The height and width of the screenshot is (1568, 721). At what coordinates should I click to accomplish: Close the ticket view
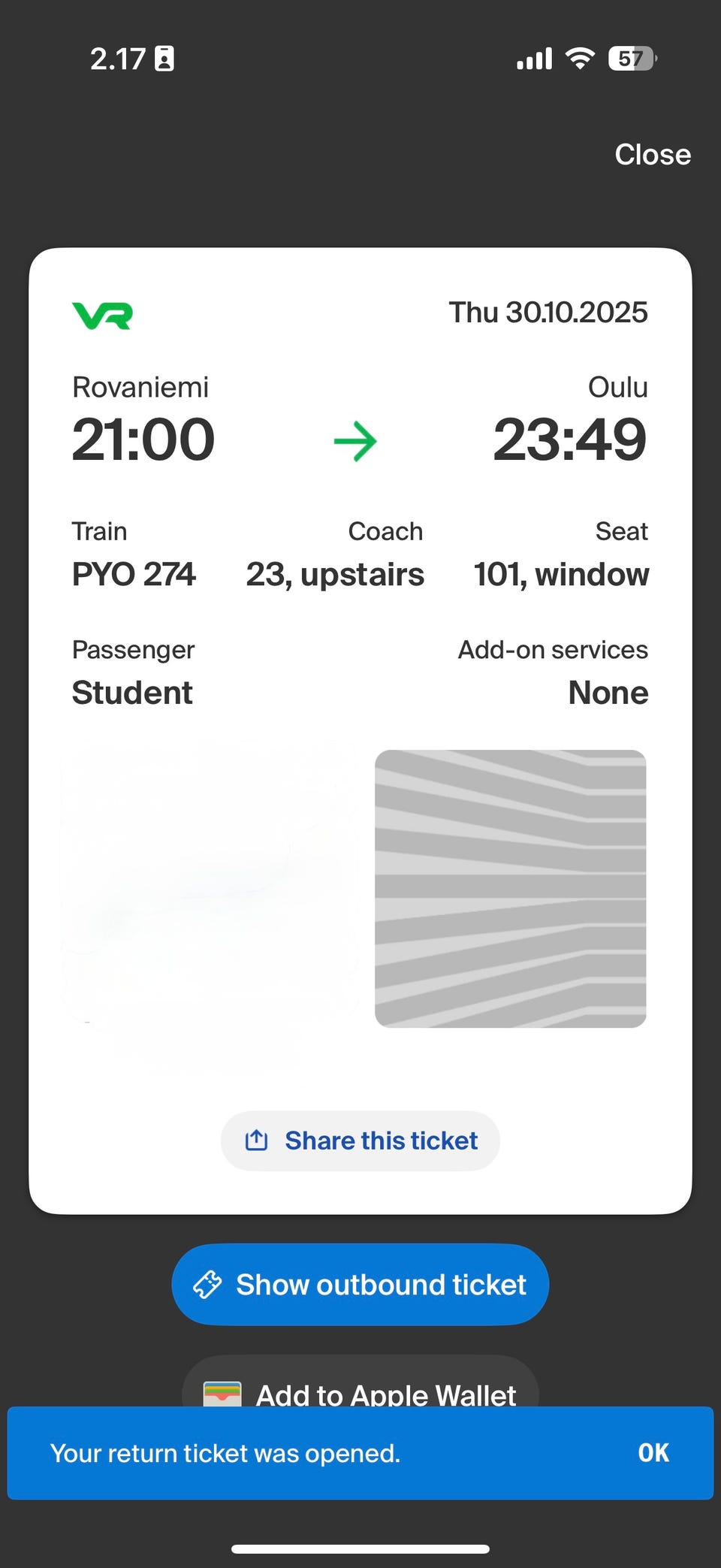pyautogui.click(x=653, y=155)
